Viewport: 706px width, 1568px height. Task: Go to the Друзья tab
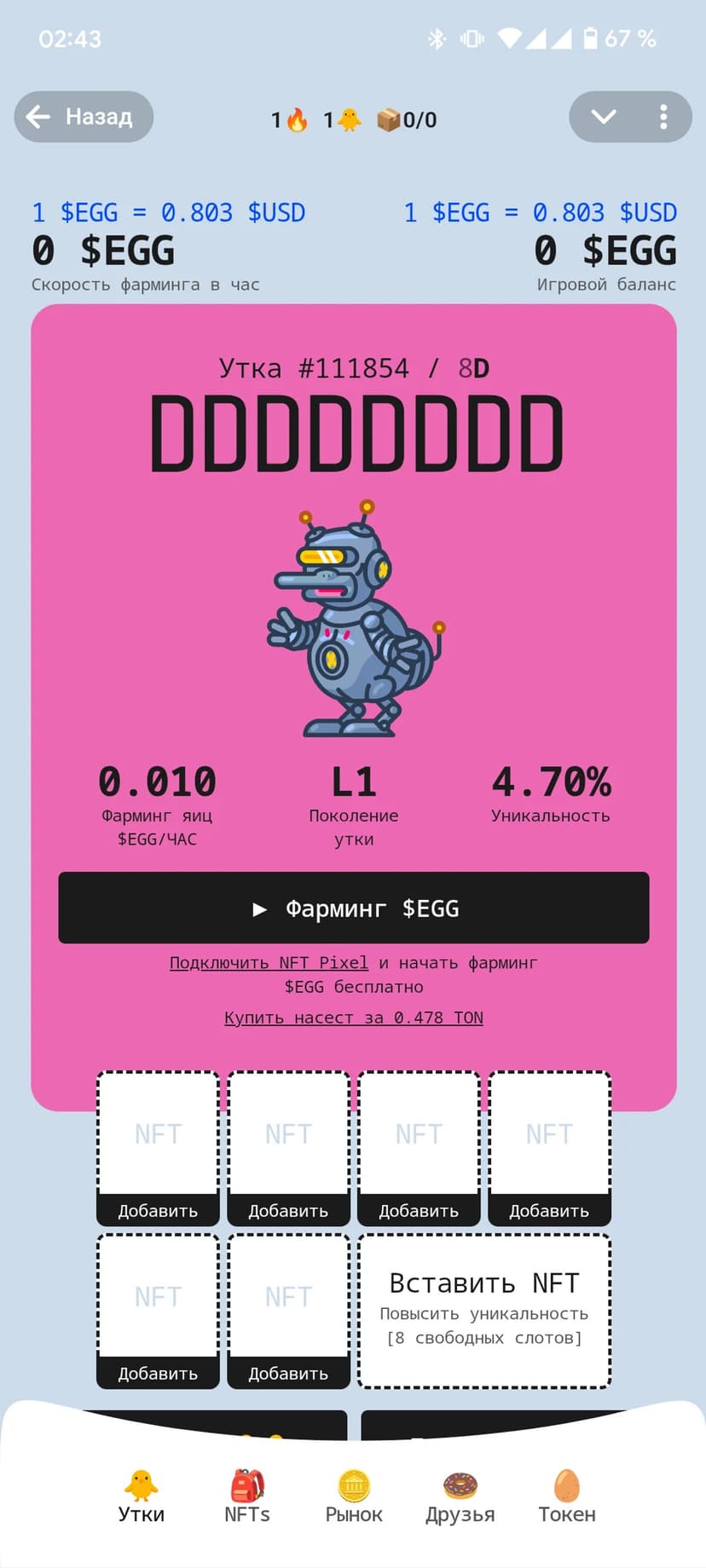[460, 1496]
